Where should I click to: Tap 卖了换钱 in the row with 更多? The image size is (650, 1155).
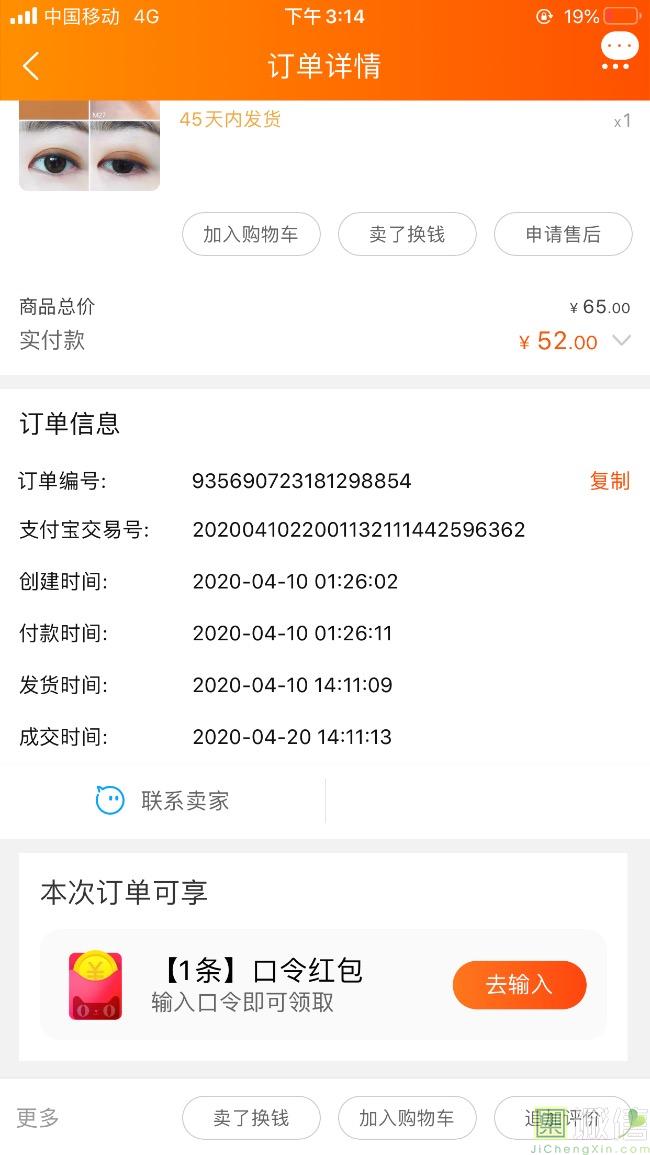[x=251, y=1118]
